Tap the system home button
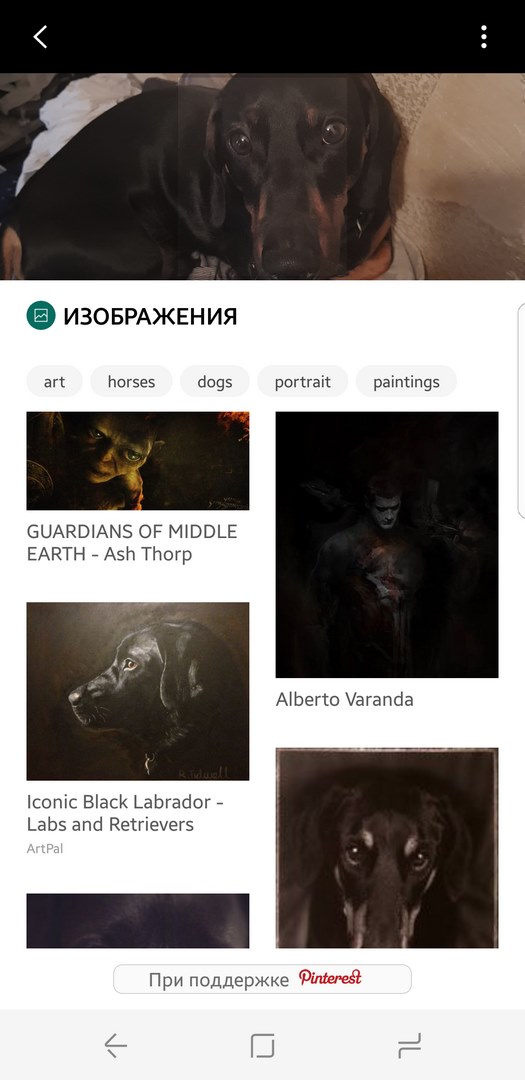Viewport: 525px width, 1080px height. coord(262,1046)
